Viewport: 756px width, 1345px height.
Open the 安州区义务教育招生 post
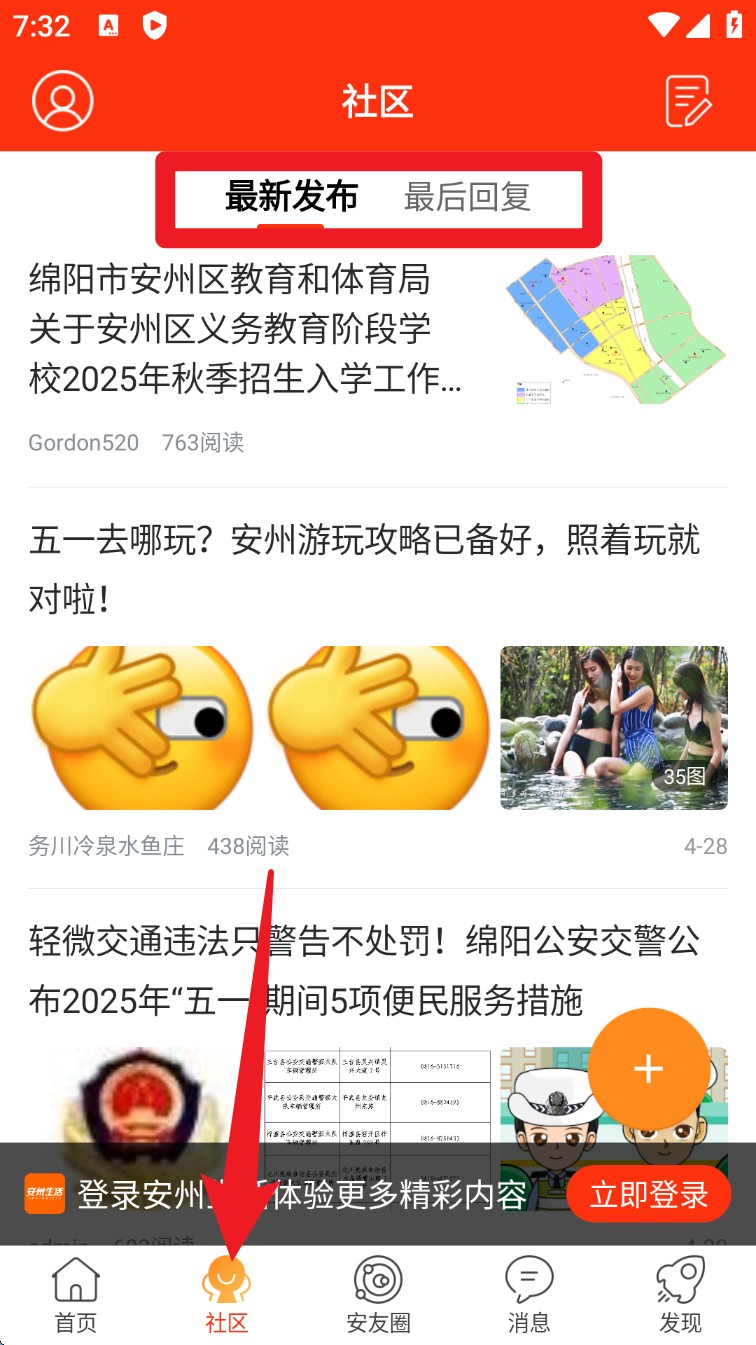pos(245,330)
